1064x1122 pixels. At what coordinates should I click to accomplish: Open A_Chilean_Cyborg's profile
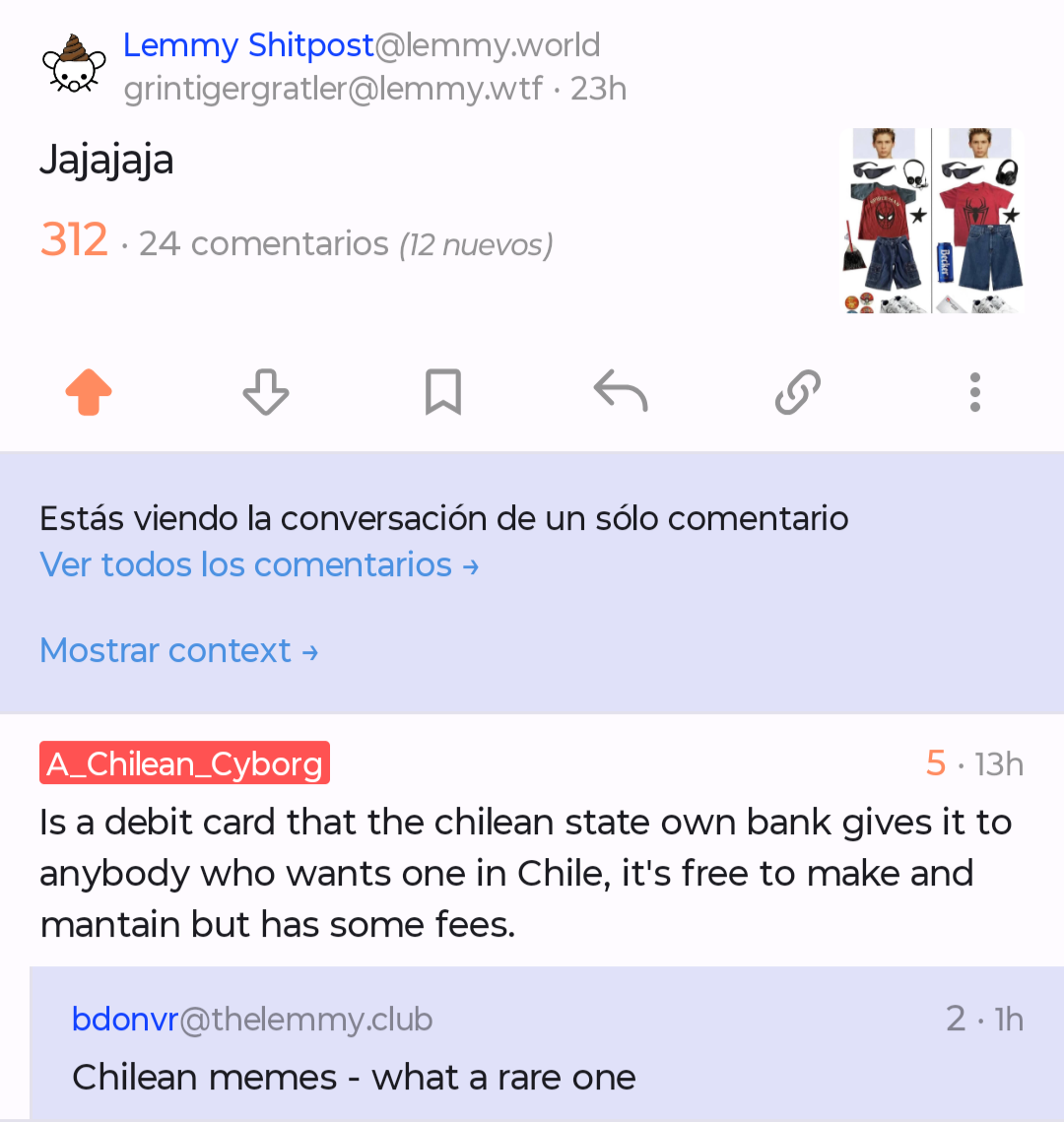[184, 763]
